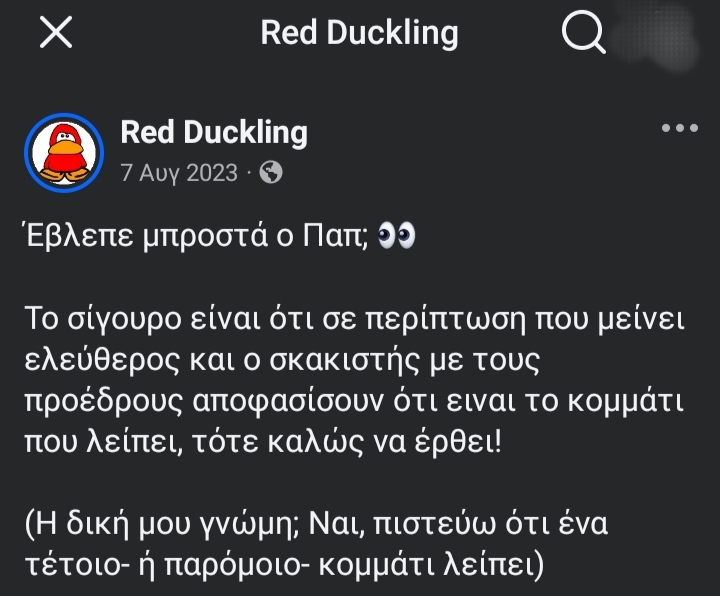This screenshot has width=720, height=596.
Task: Open Red Duckling's profile picture
Action: [64, 153]
